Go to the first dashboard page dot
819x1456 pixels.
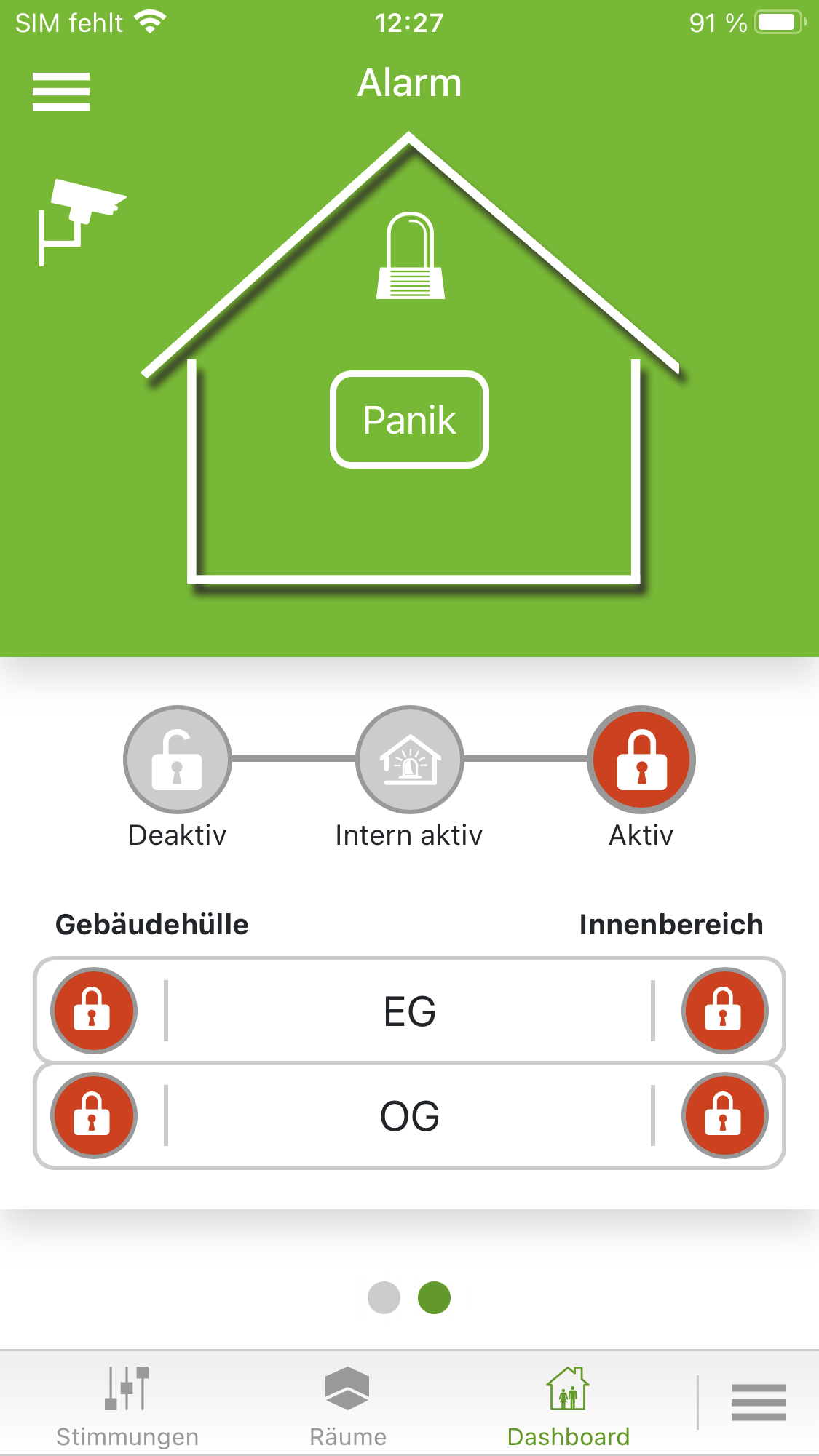[384, 1297]
